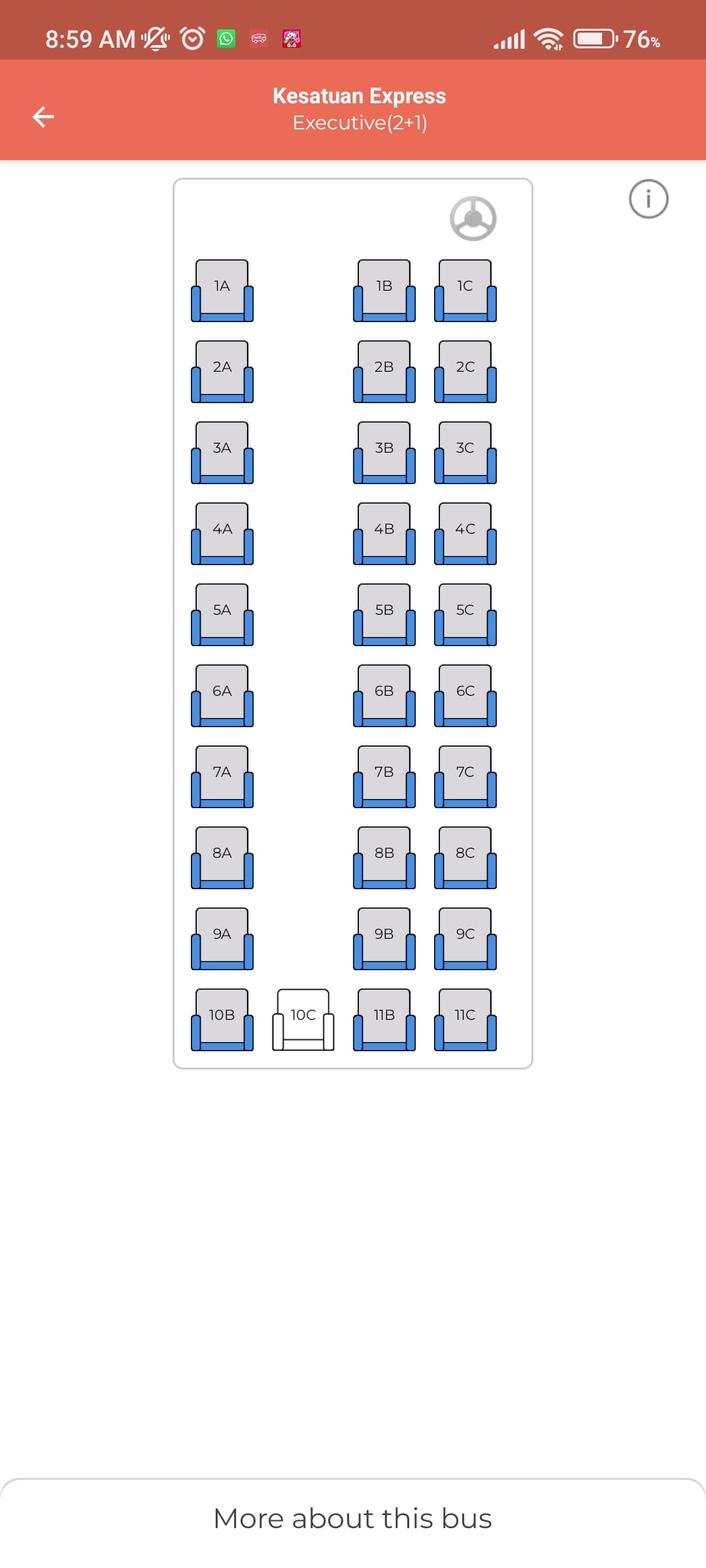Image resolution: width=706 pixels, height=1568 pixels.
Task: Select seat 10B
Action: click(222, 1019)
